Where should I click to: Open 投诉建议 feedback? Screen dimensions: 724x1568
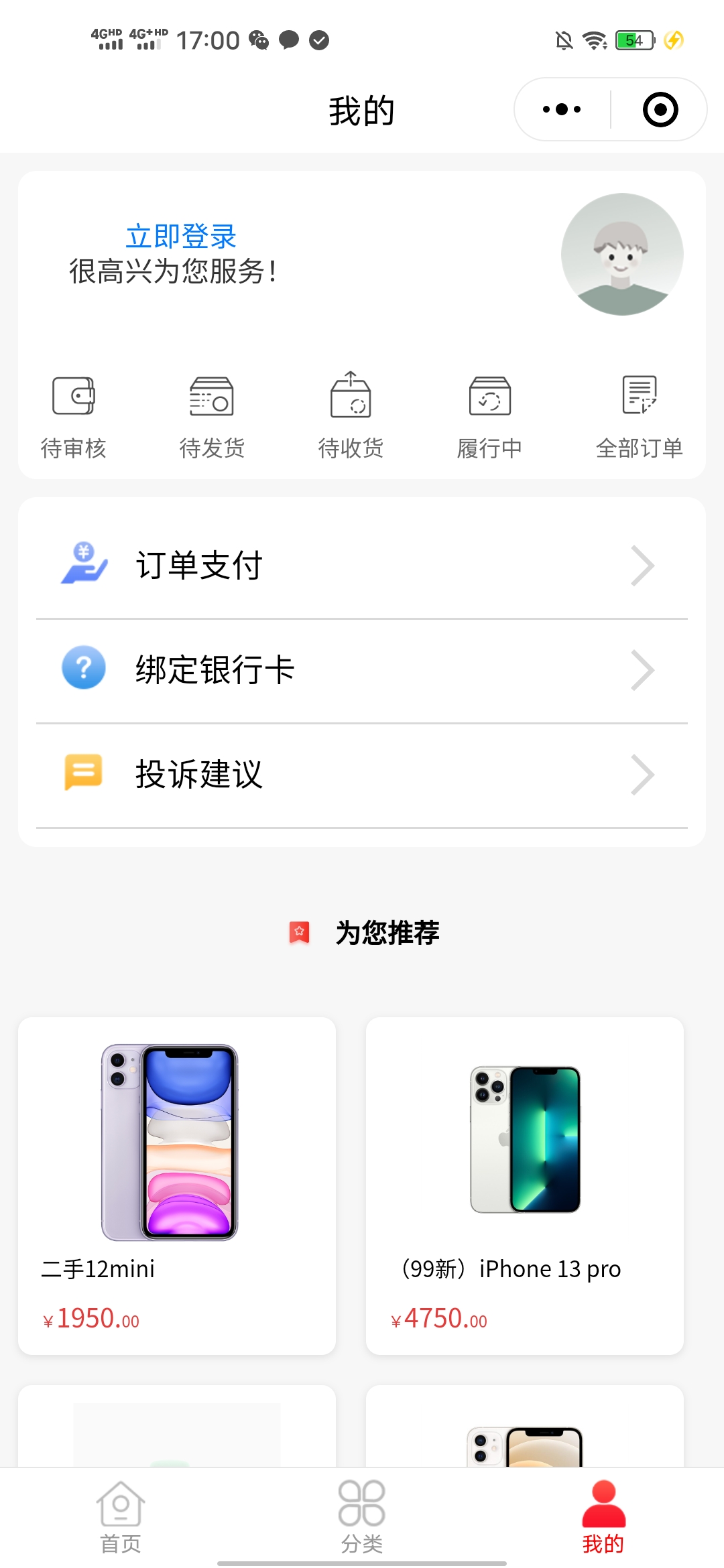click(362, 775)
